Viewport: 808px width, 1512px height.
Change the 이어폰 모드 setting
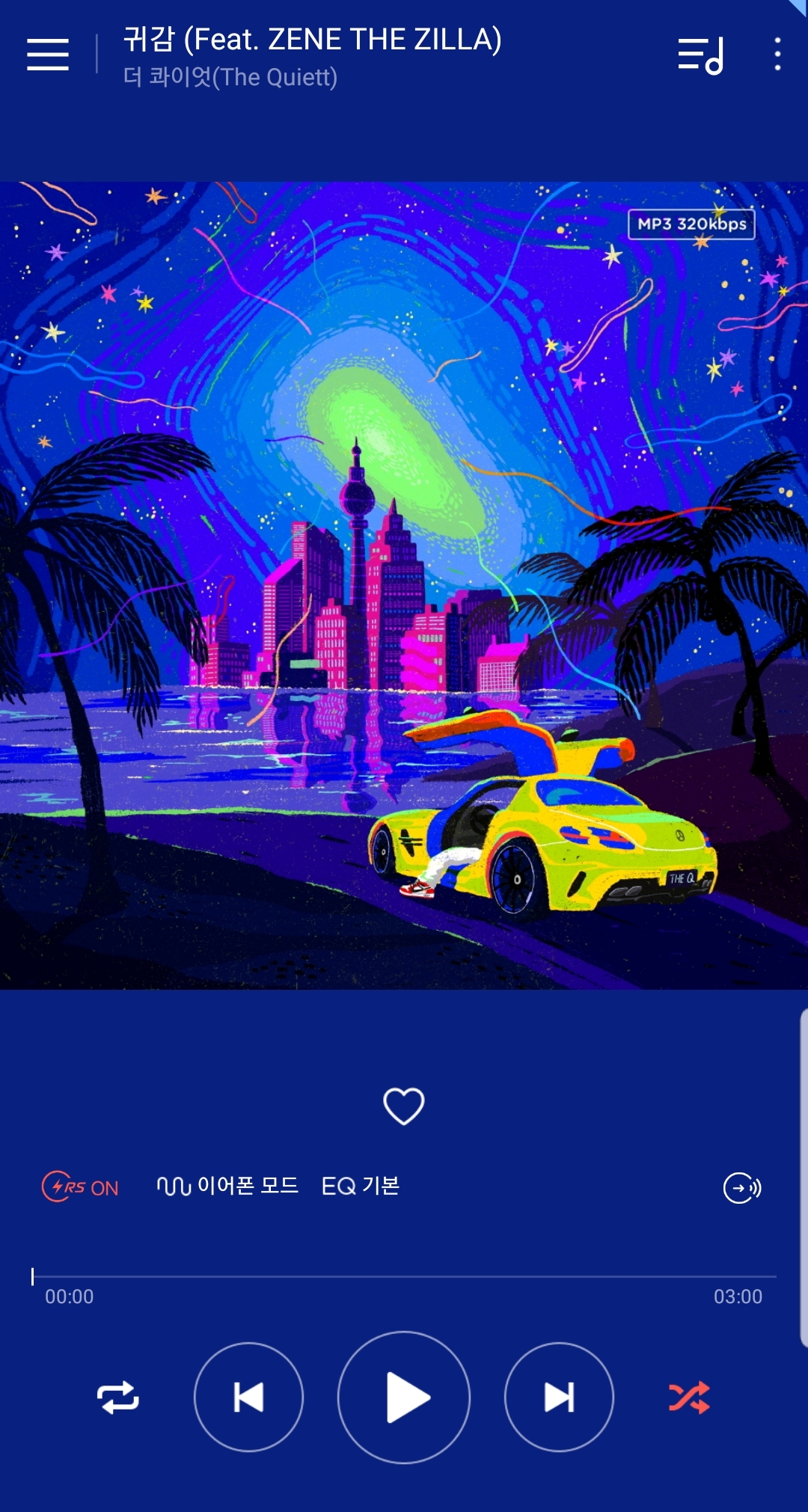coord(227,1186)
